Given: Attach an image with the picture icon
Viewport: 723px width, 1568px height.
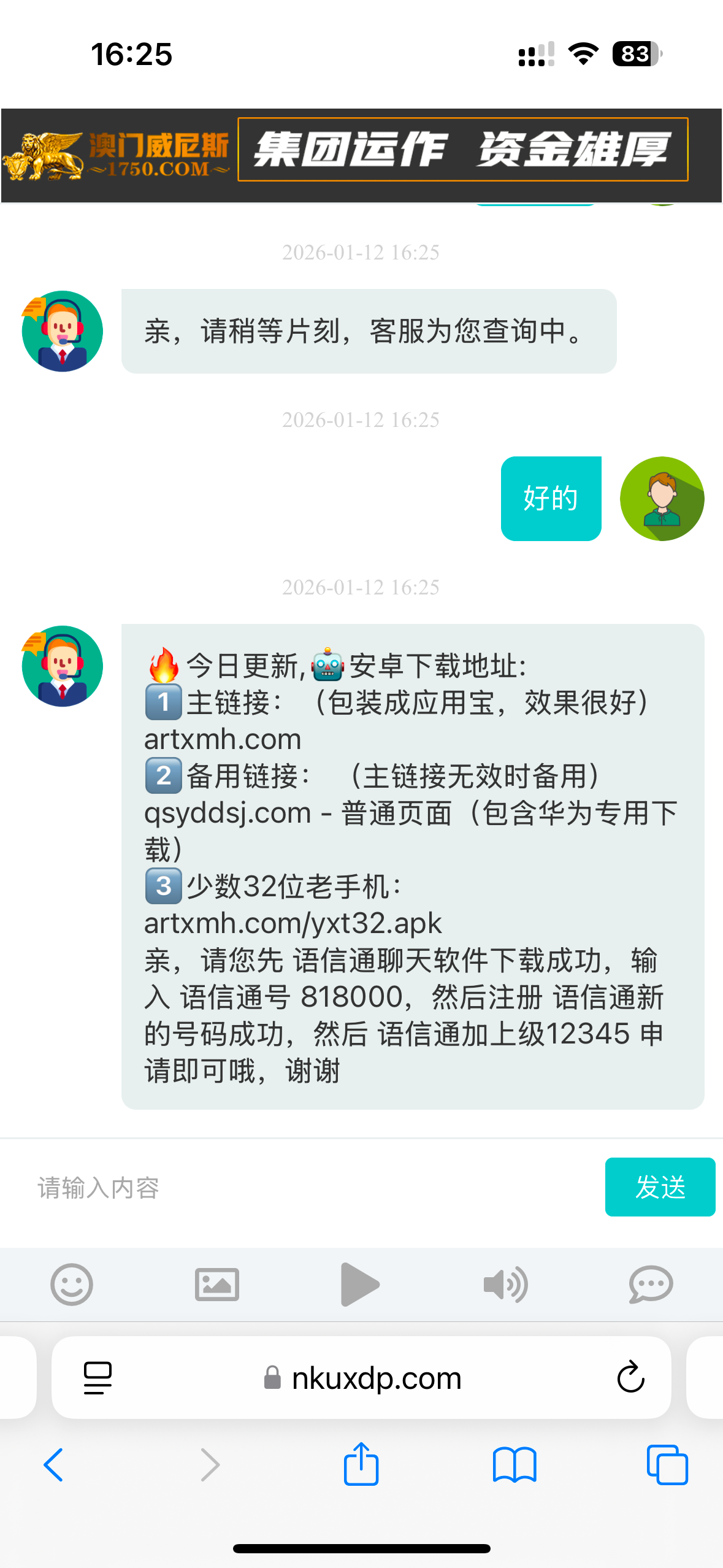Looking at the screenshot, I should (216, 1284).
